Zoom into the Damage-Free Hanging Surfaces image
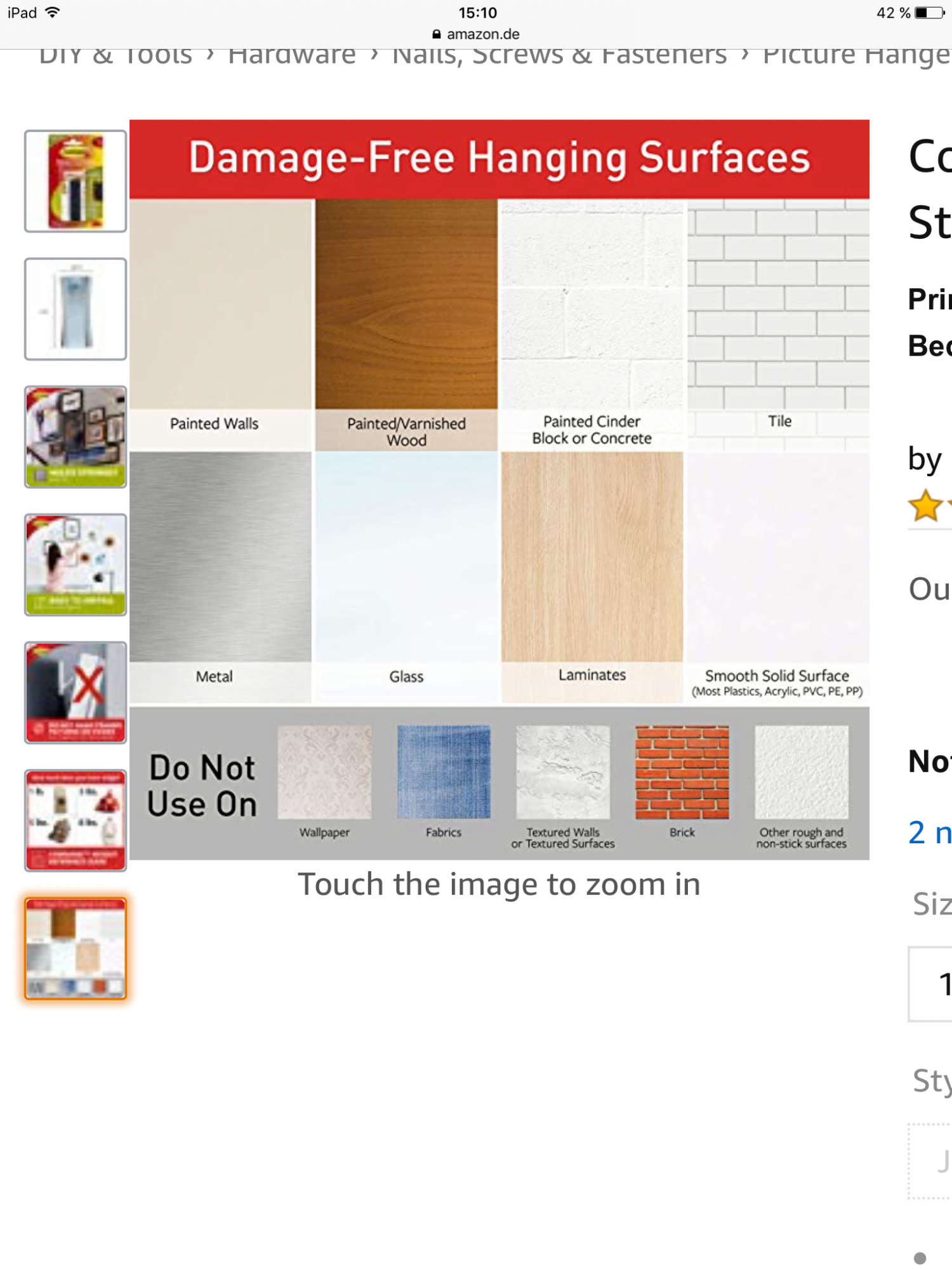Image resolution: width=952 pixels, height=1270 pixels. click(499, 489)
